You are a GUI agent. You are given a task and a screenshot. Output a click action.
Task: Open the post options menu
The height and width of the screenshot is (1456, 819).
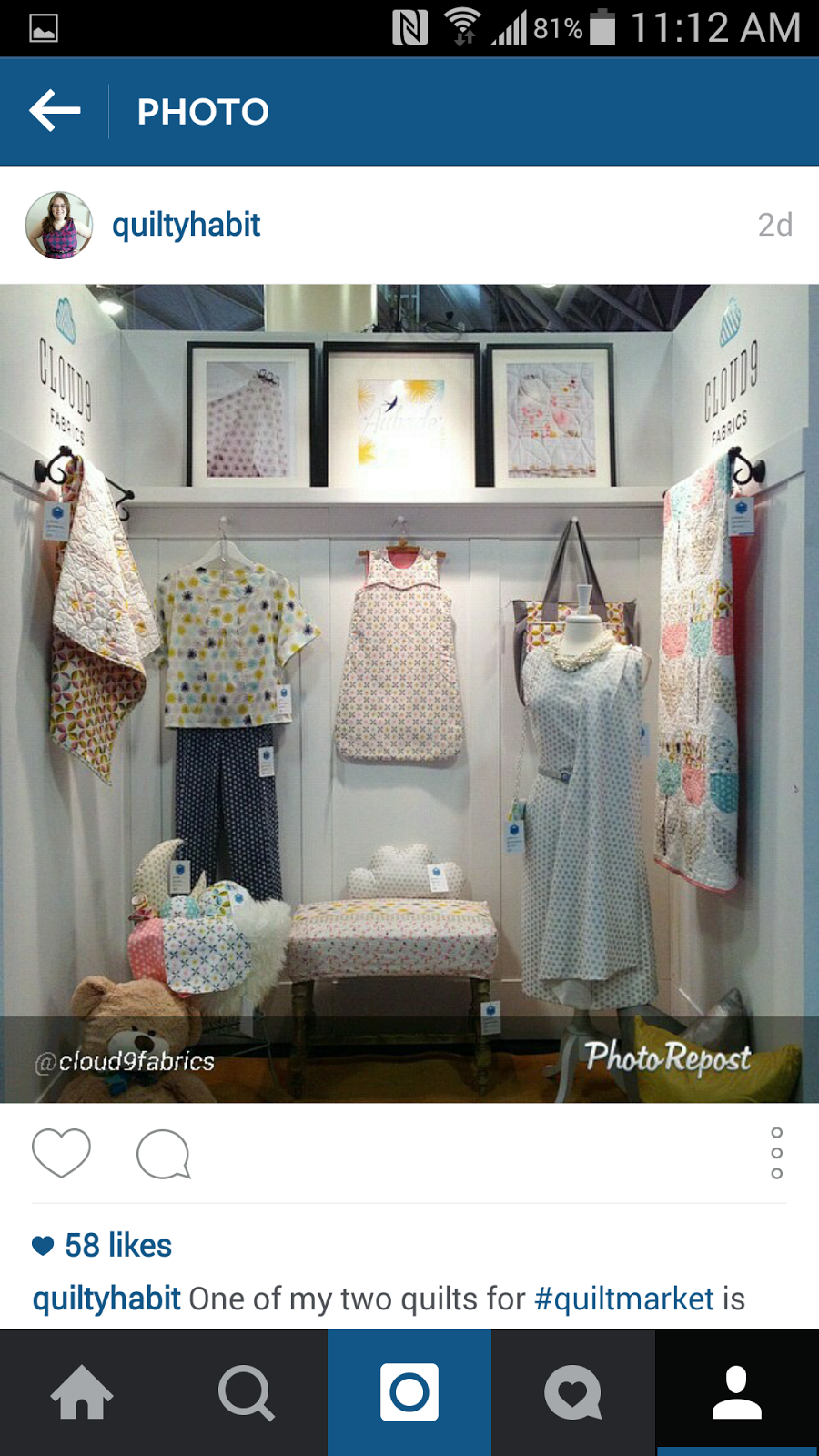[x=776, y=1153]
